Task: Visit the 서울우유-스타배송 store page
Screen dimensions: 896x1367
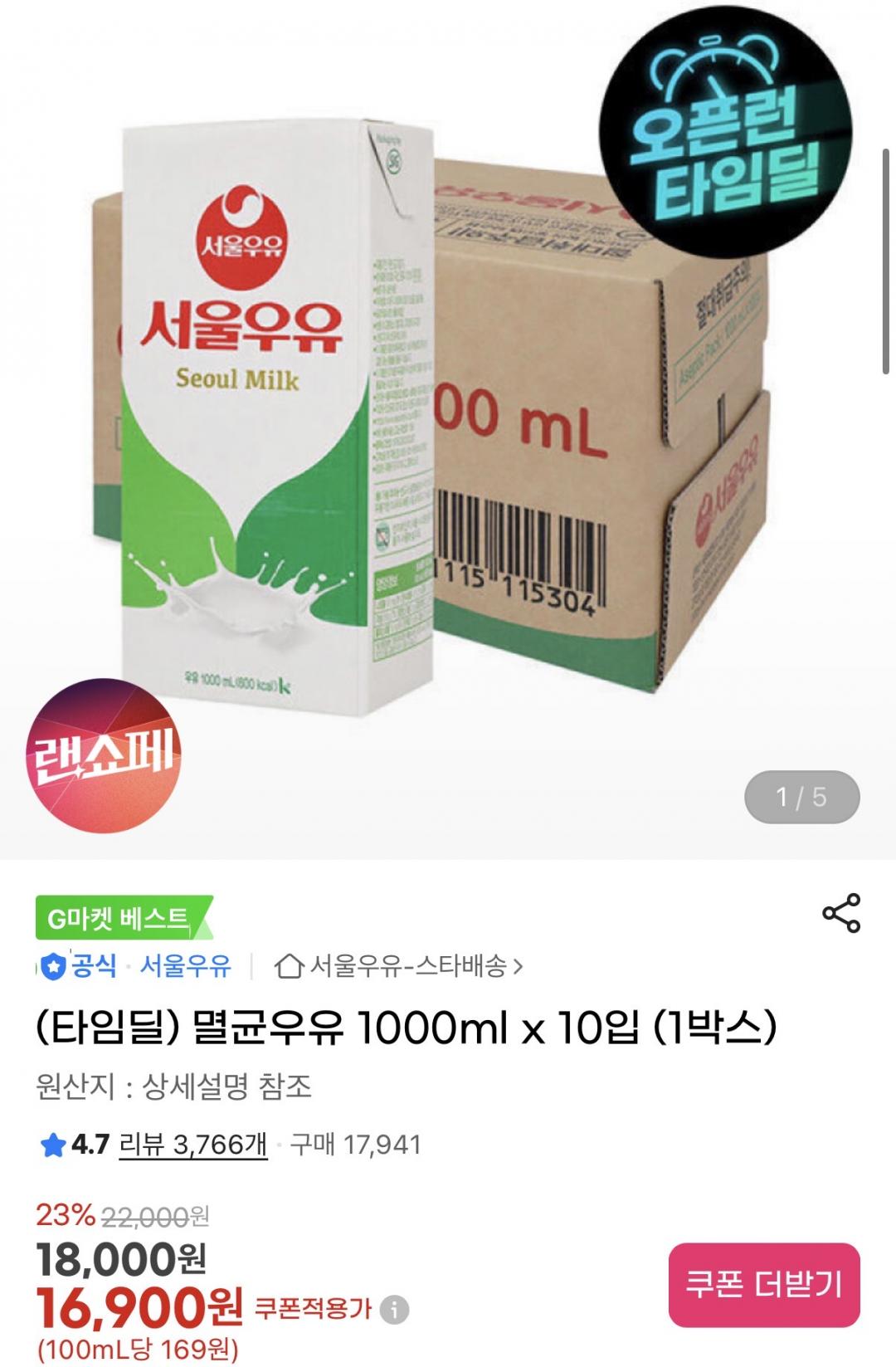Action: (401, 965)
